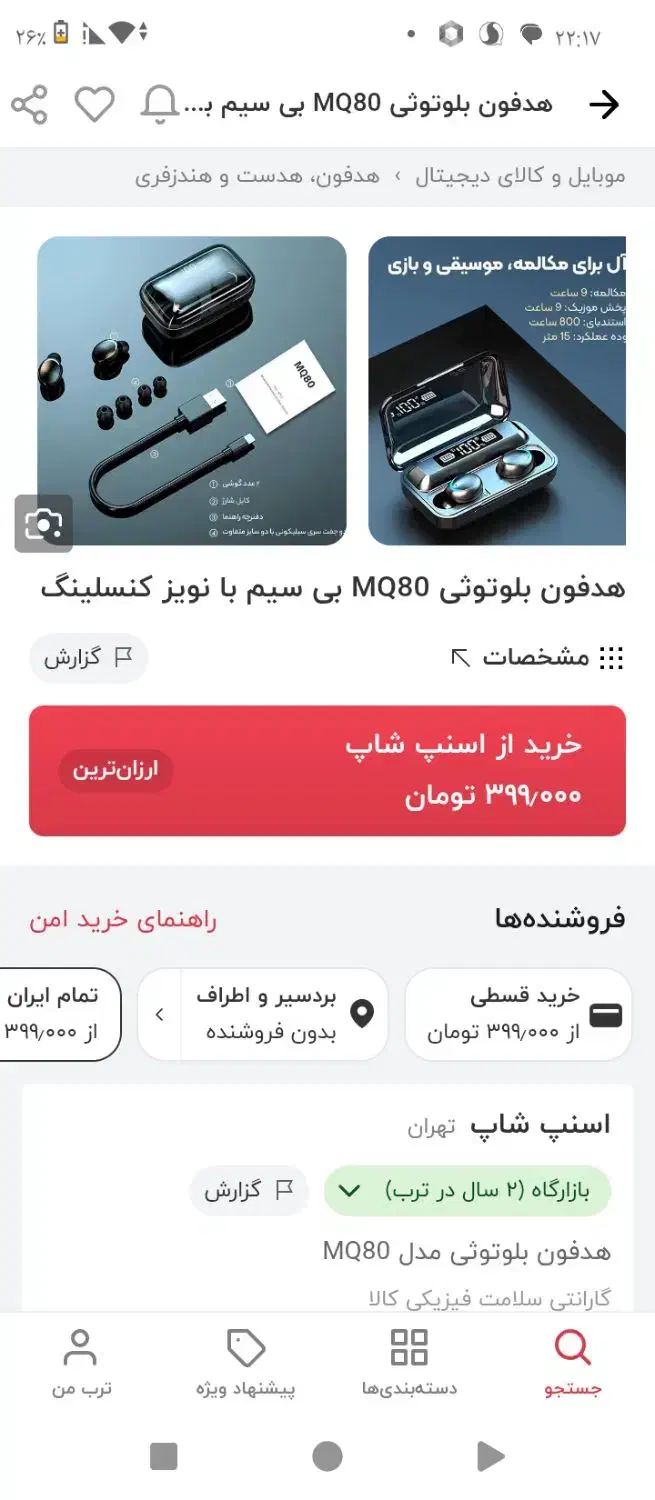Screen dimensions: 655x1500
Task: Enable price alert with the bell icon
Action: point(160,105)
